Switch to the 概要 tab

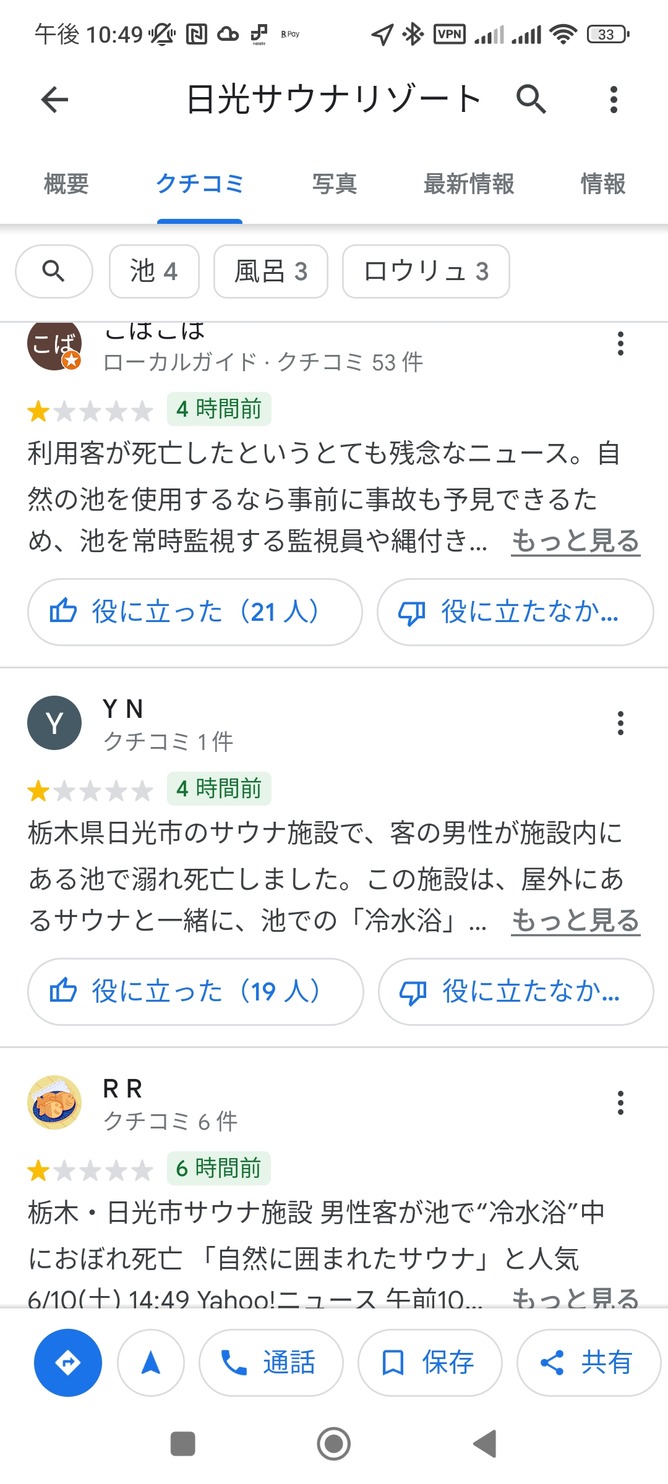[x=66, y=184]
